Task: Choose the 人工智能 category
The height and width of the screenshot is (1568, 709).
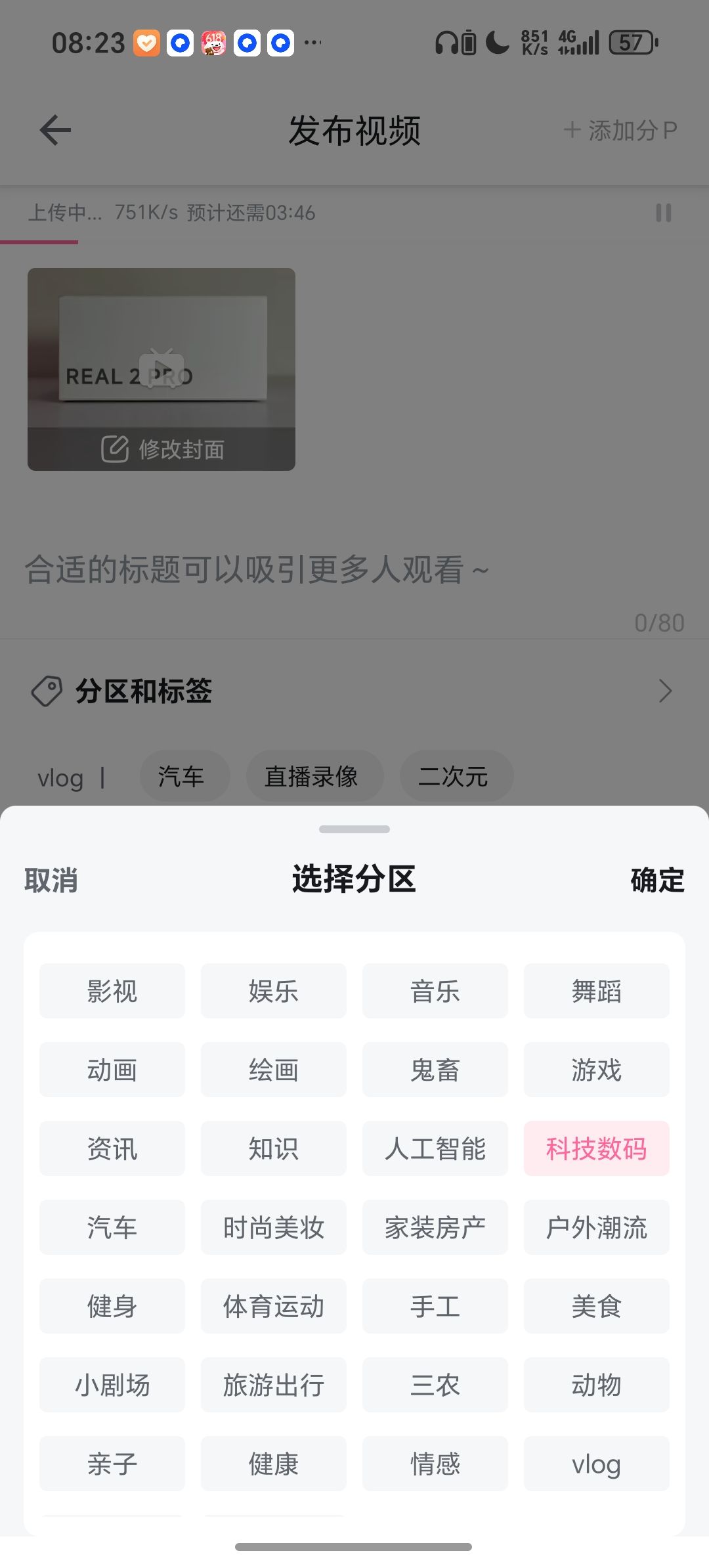Action: click(x=435, y=1148)
